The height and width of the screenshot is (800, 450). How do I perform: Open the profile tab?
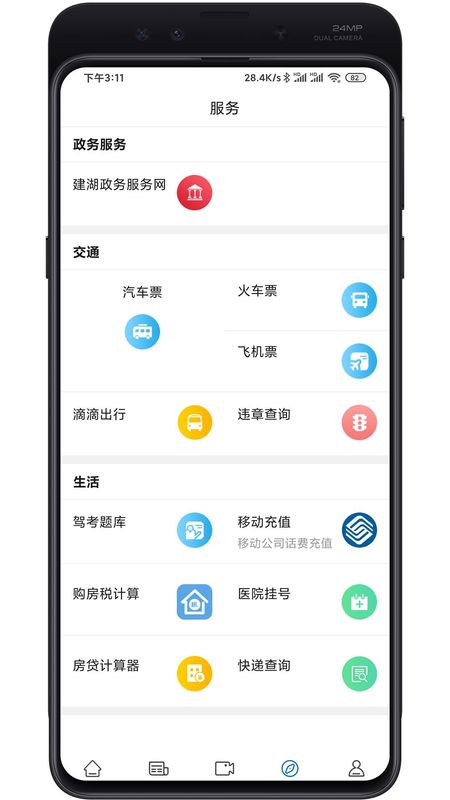pos(356,768)
